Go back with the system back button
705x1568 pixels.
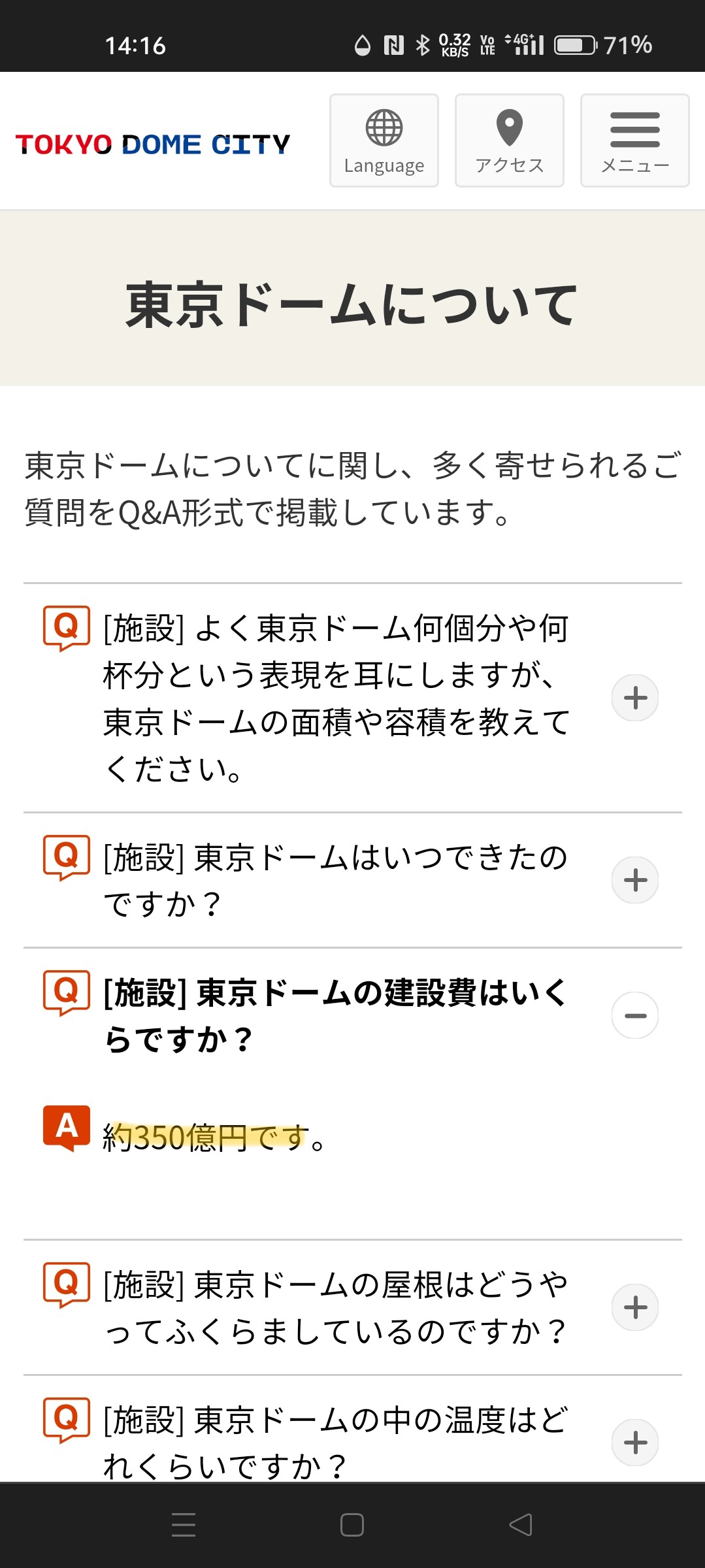tap(521, 1525)
